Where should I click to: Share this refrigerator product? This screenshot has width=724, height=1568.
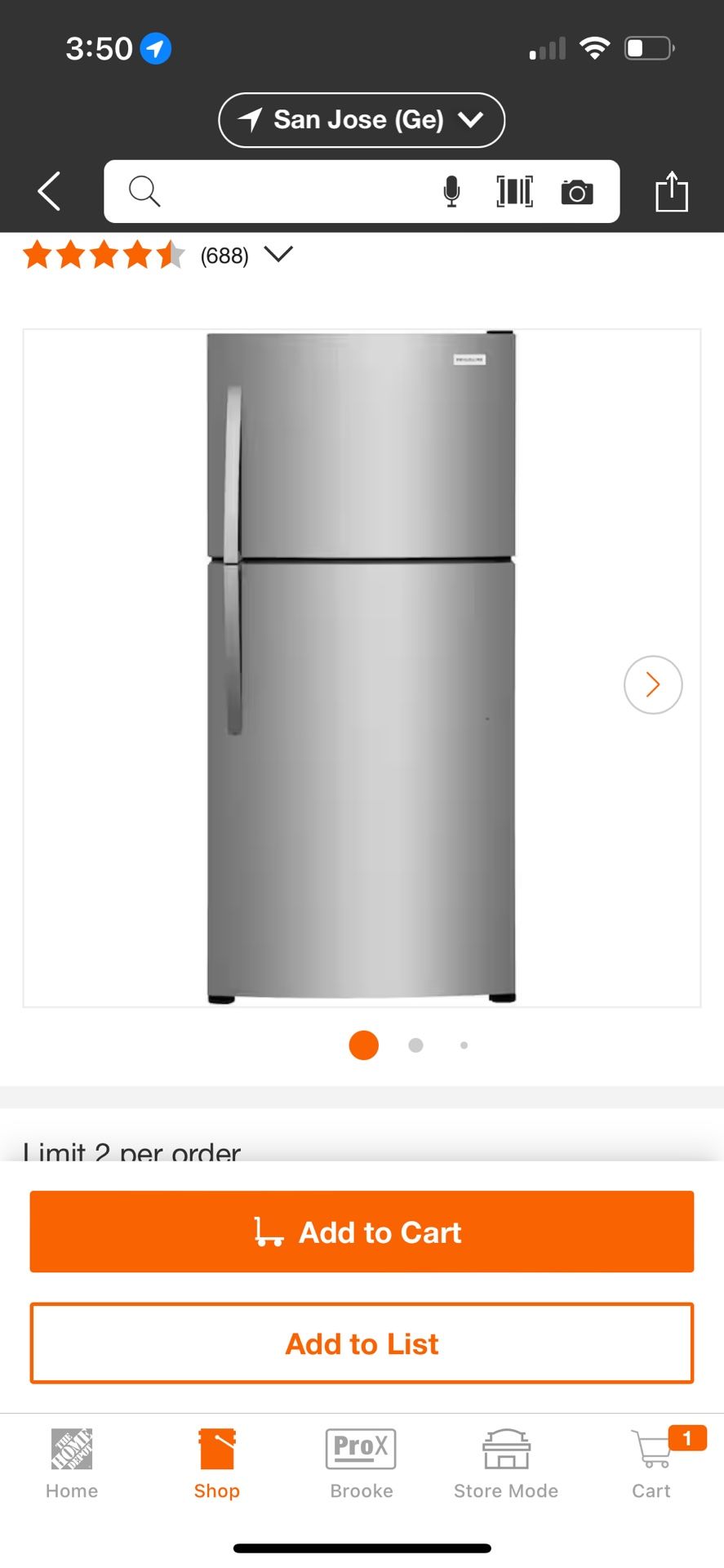tap(672, 191)
